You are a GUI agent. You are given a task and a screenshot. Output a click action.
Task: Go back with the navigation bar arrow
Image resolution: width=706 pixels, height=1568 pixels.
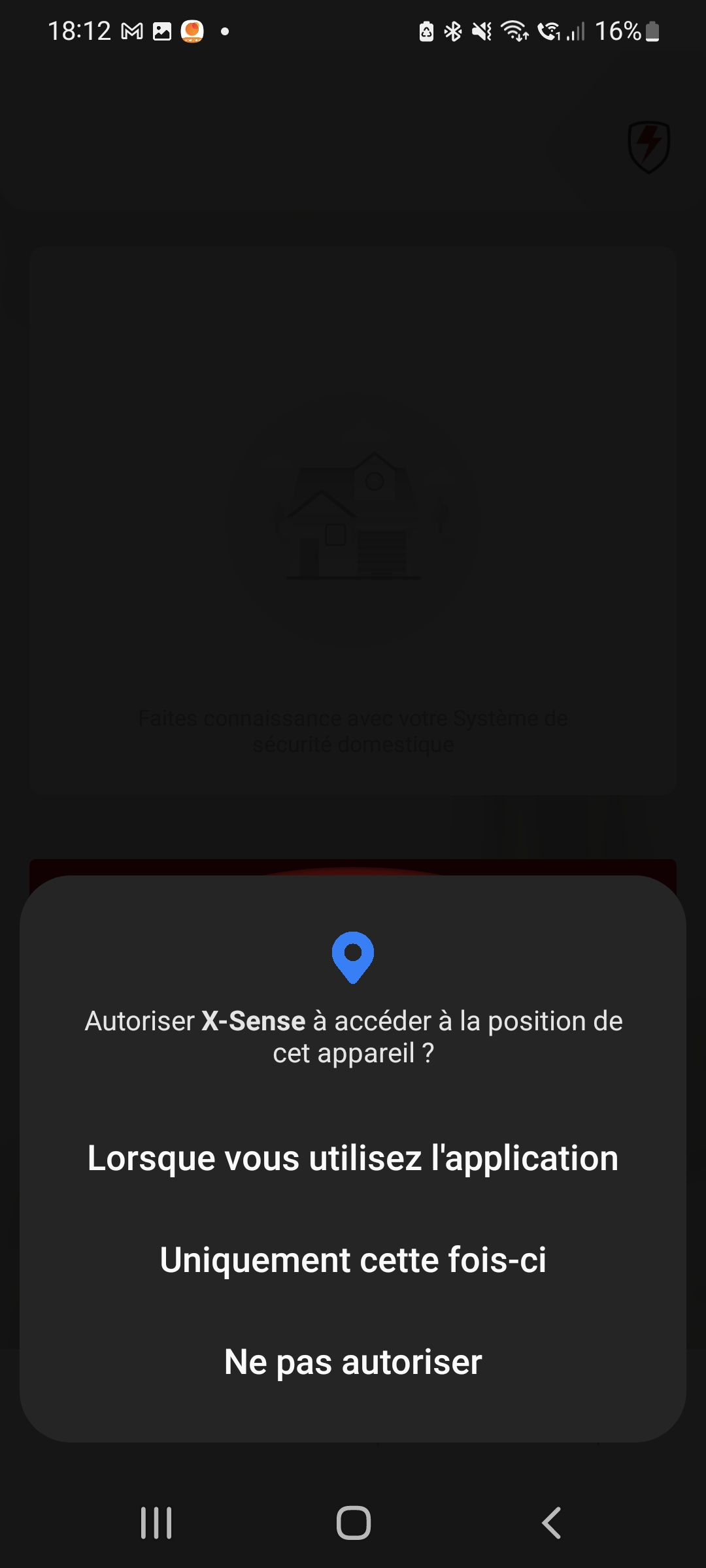point(551,1523)
